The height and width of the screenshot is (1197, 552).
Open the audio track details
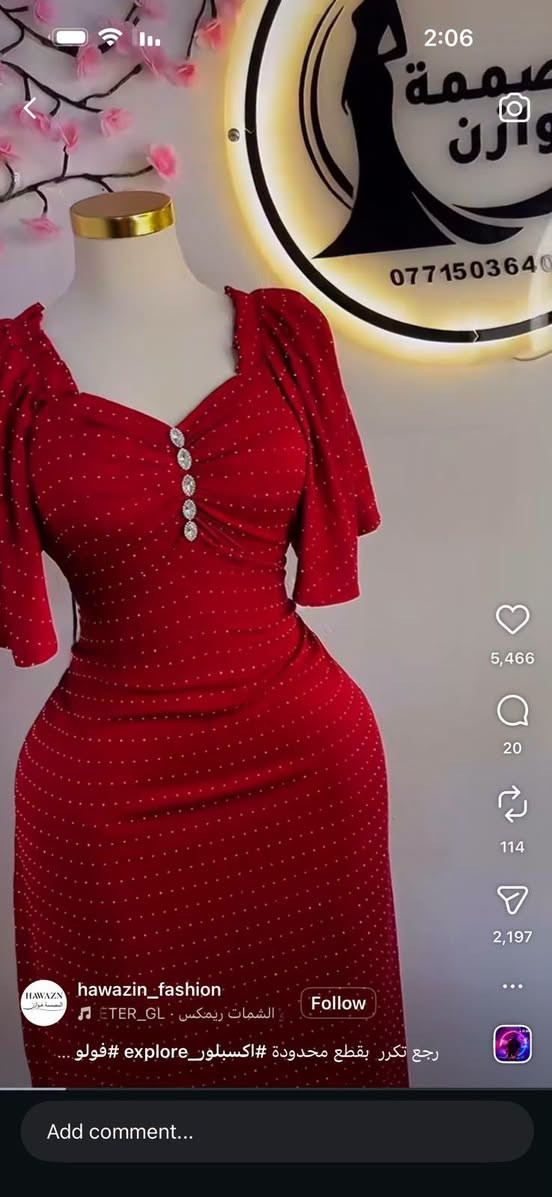[176, 1015]
